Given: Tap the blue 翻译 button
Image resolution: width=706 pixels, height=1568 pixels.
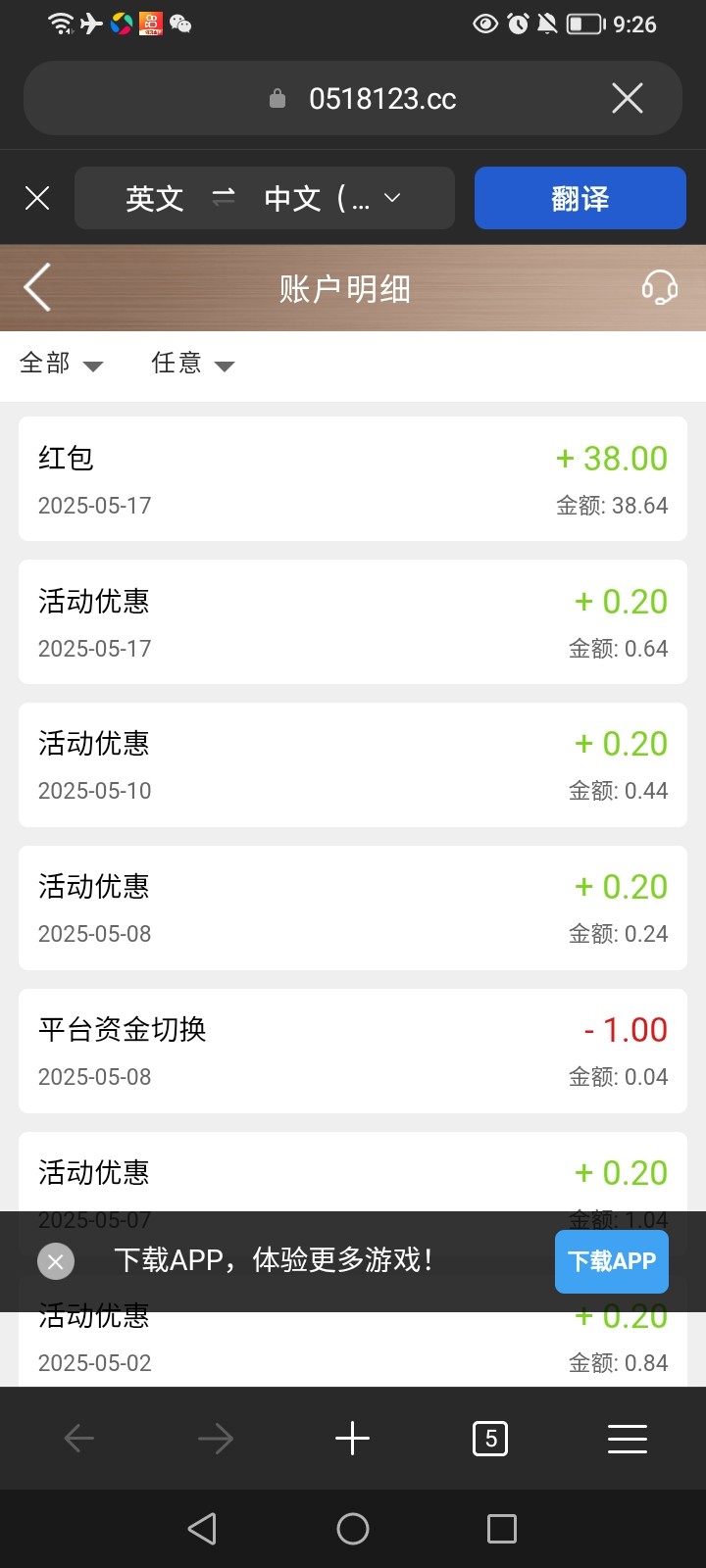Looking at the screenshot, I should [580, 198].
